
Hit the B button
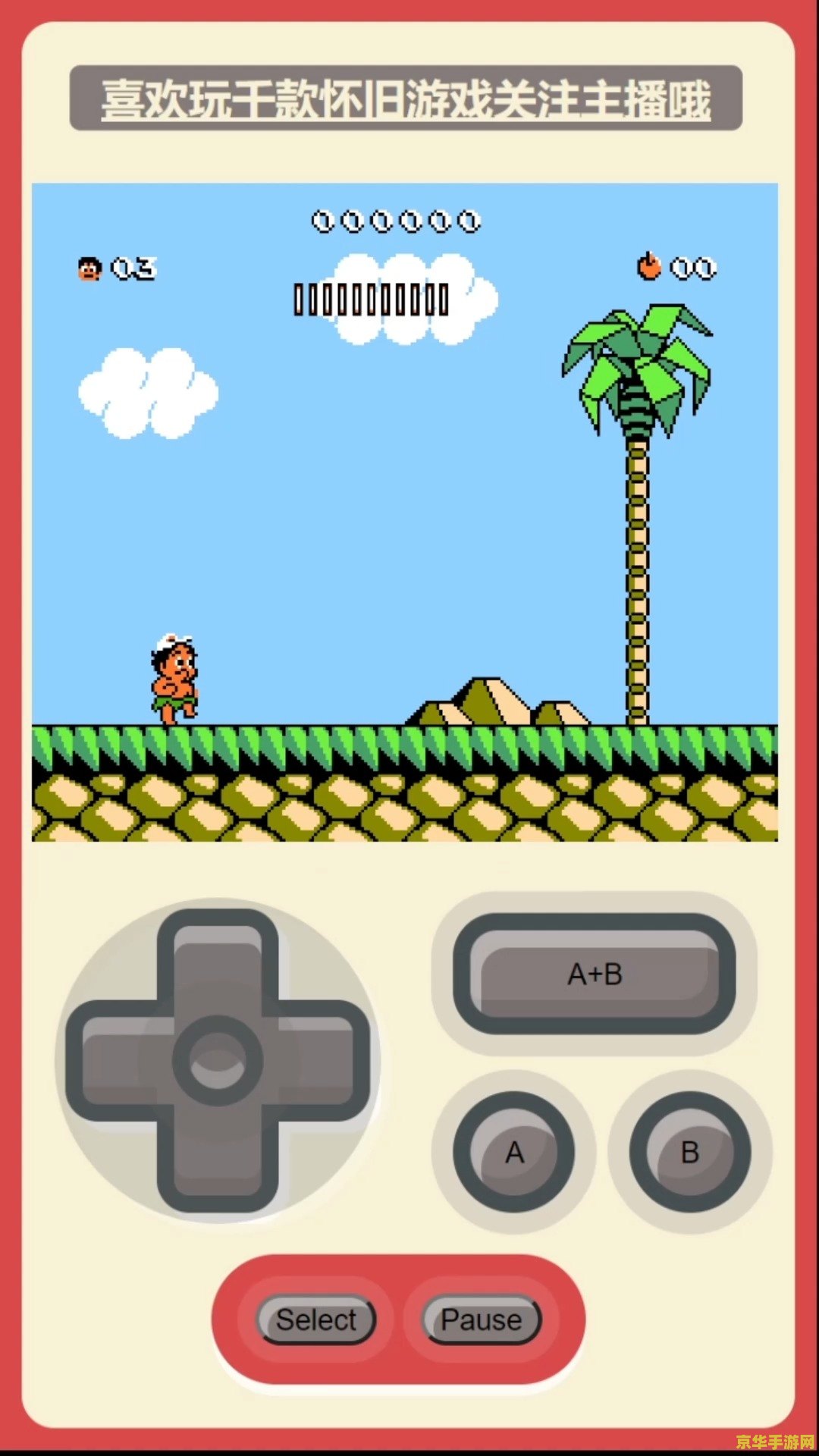pos(689,1152)
